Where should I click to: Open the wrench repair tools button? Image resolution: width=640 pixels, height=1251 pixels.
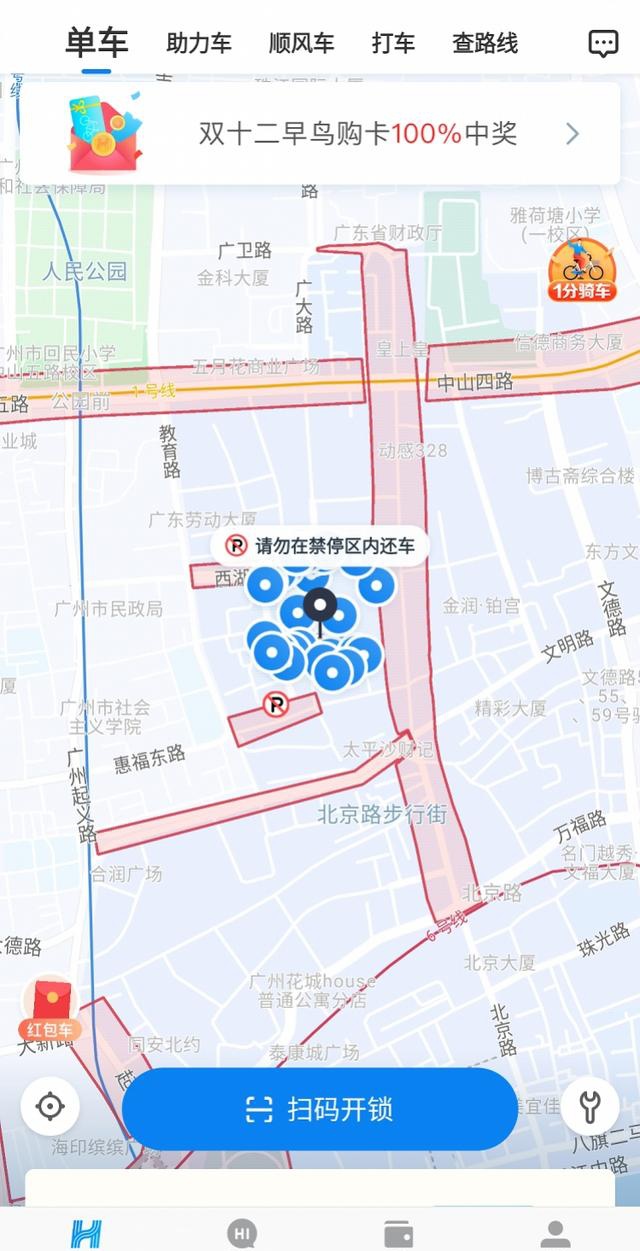pyautogui.click(x=590, y=1106)
